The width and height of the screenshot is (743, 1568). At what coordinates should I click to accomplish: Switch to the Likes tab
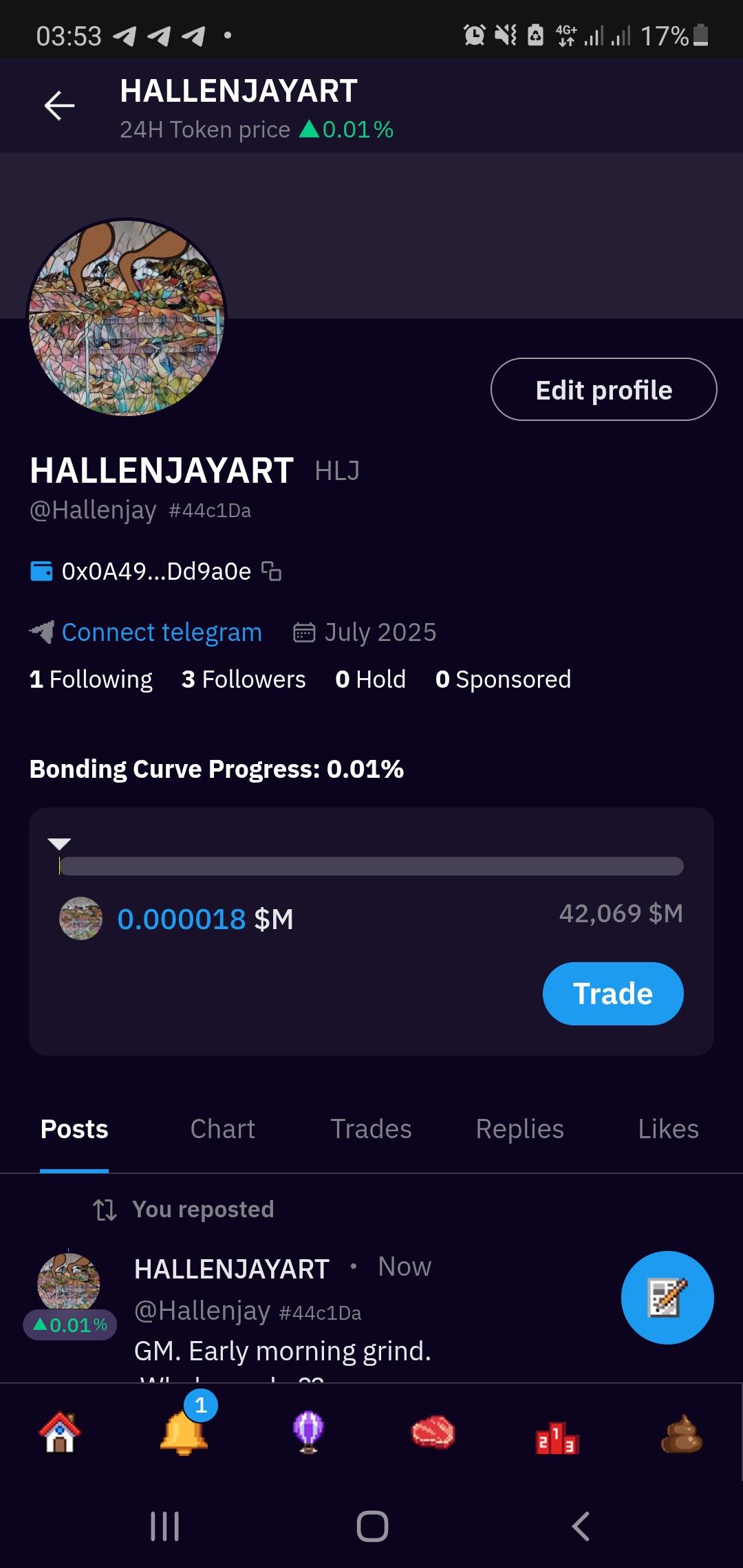coord(668,1129)
